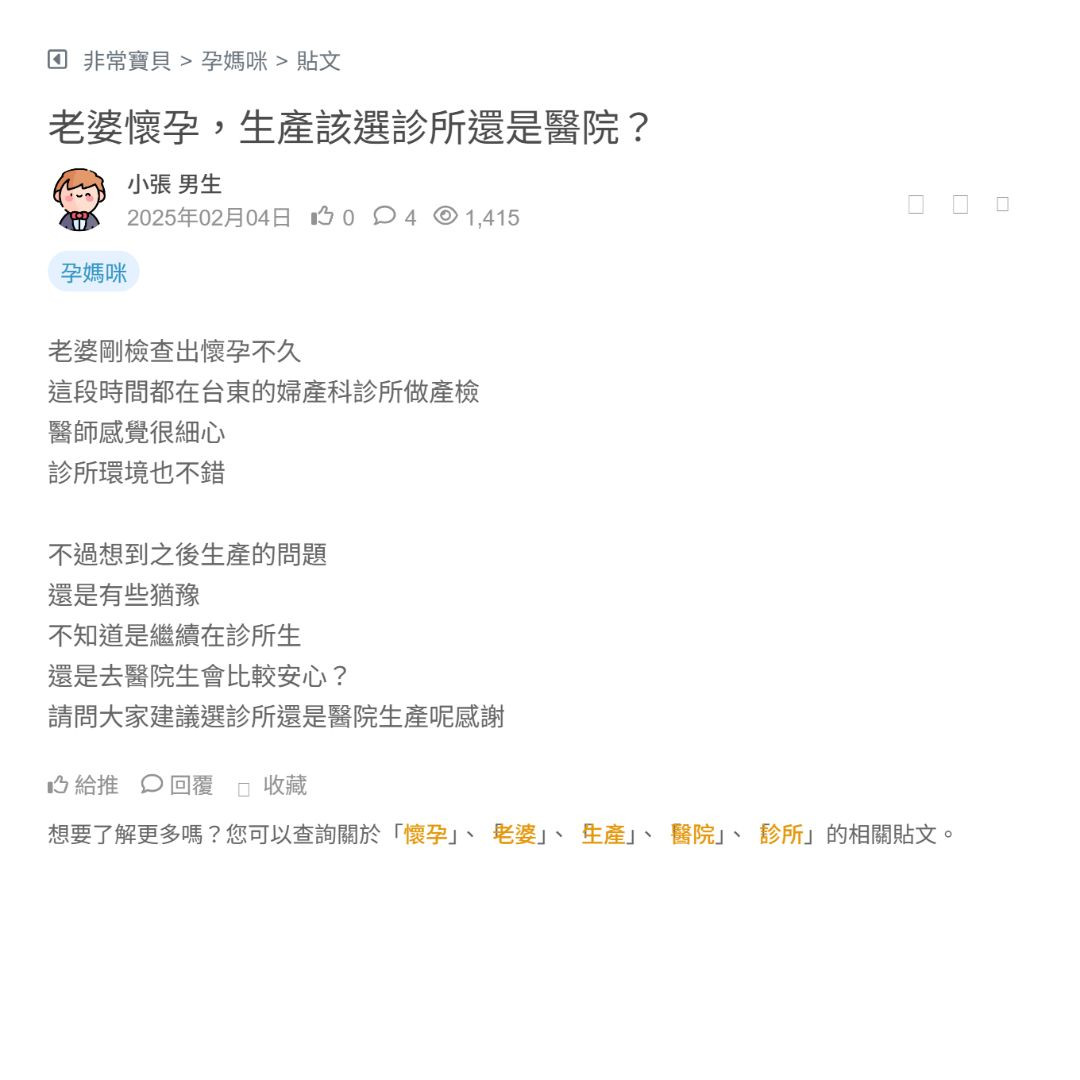Open related posts about 診所
The width and height of the screenshot is (1080, 1080).
point(781,834)
